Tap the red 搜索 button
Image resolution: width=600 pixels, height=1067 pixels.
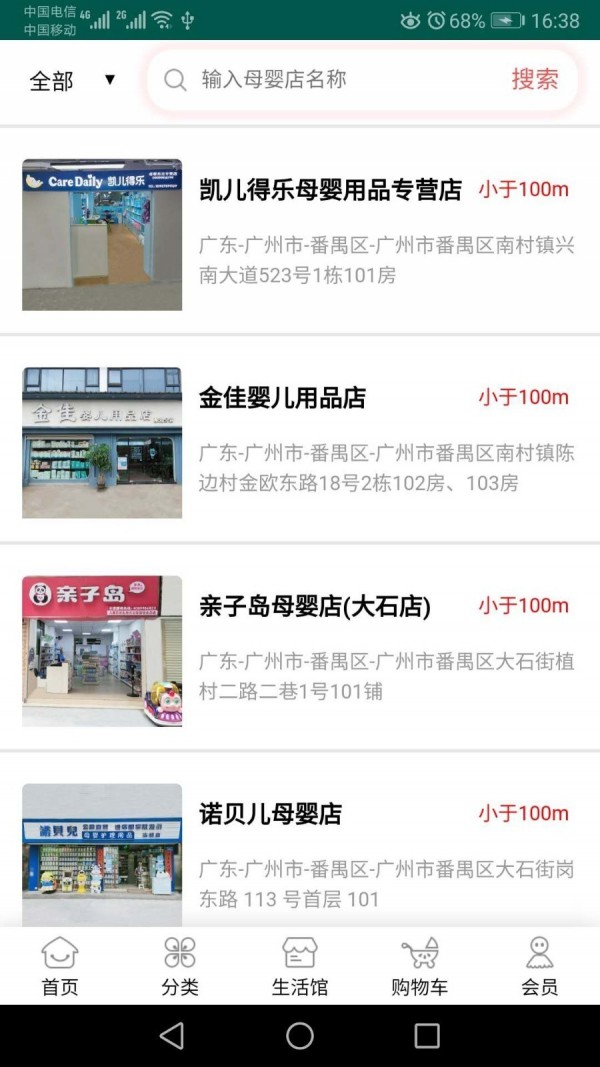(x=535, y=80)
